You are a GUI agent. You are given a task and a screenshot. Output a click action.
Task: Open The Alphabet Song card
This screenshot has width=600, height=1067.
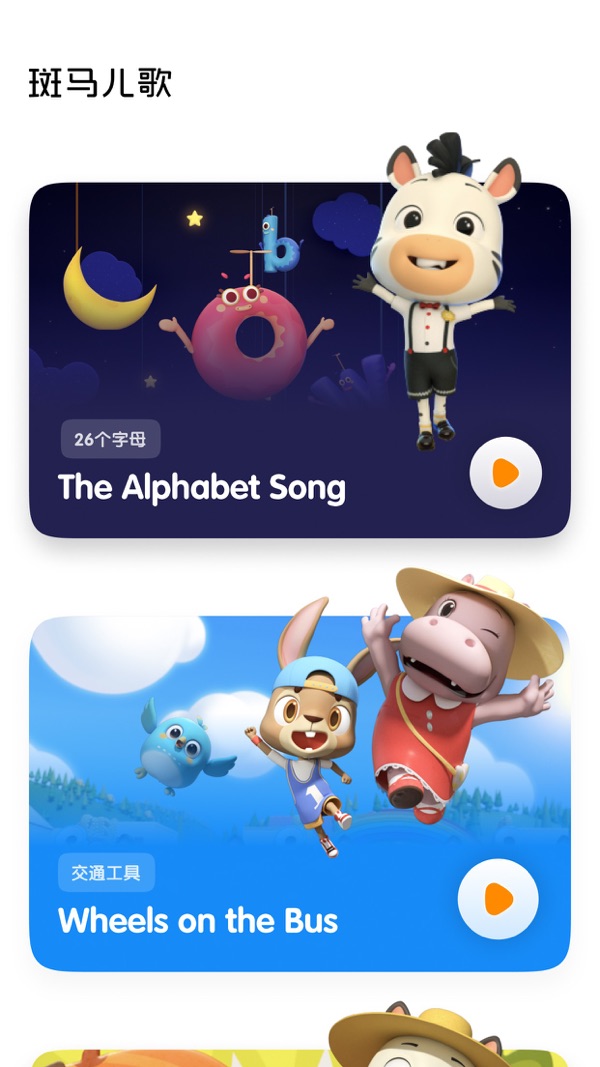coord(300,359)
